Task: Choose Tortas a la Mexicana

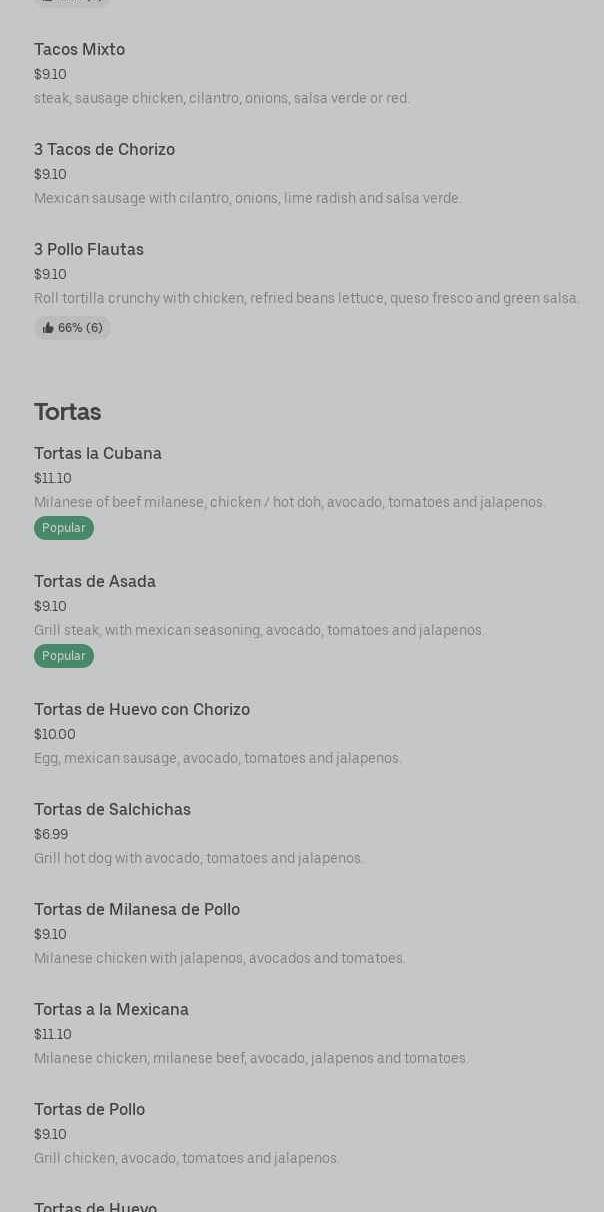Action: coord(111,1010)
